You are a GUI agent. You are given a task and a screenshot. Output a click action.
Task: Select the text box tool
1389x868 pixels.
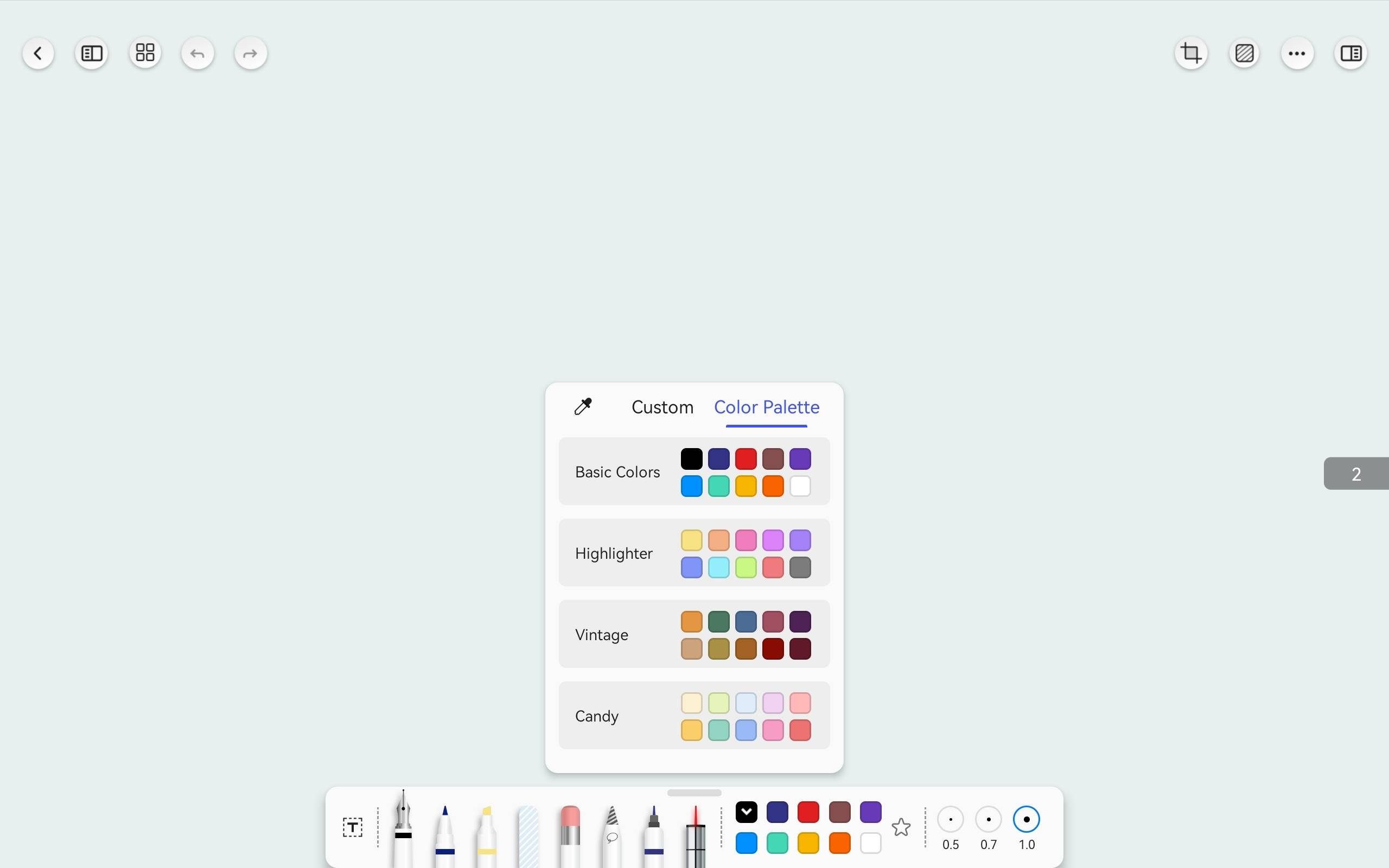click(353, 827)
